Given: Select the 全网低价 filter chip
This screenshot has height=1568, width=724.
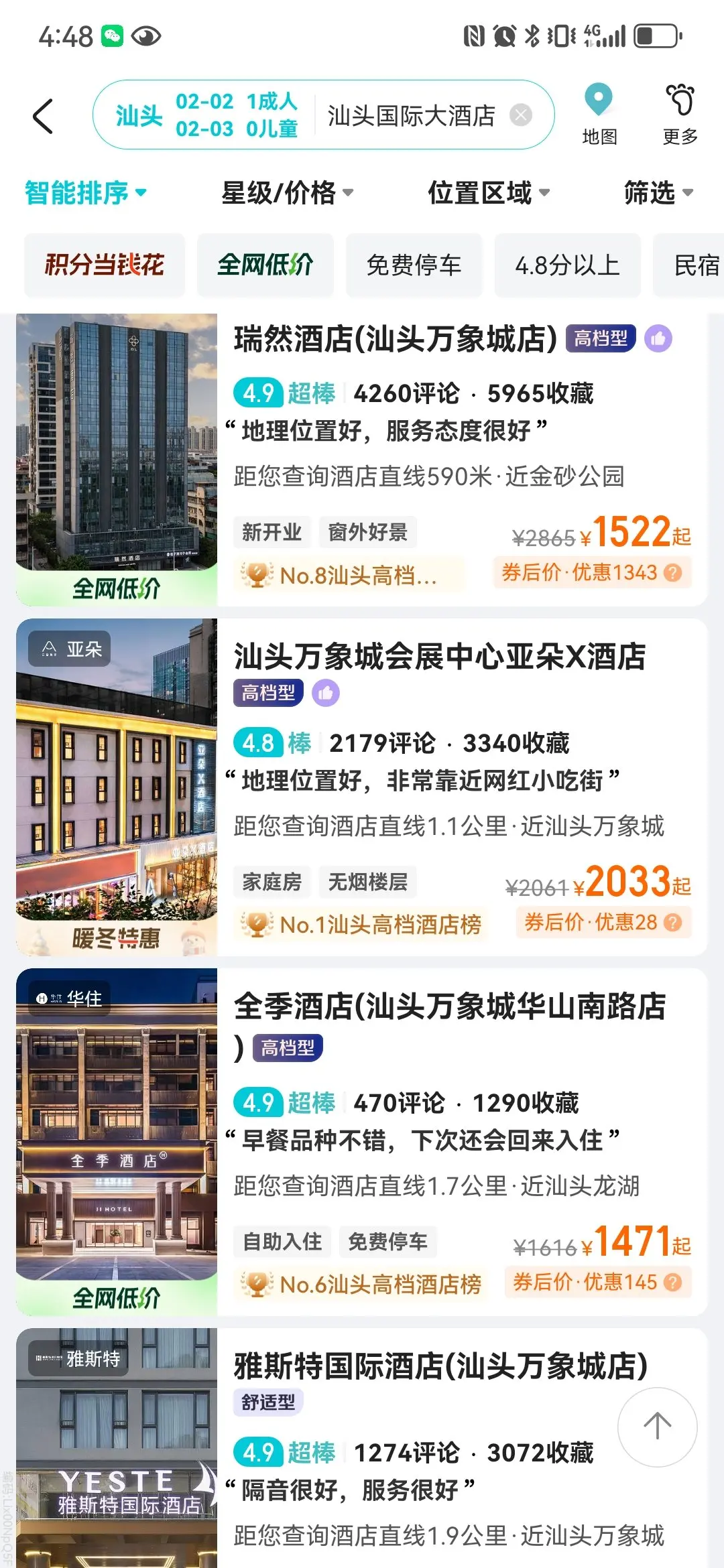Looking at the screenshot, I should [x=265, y=265].
